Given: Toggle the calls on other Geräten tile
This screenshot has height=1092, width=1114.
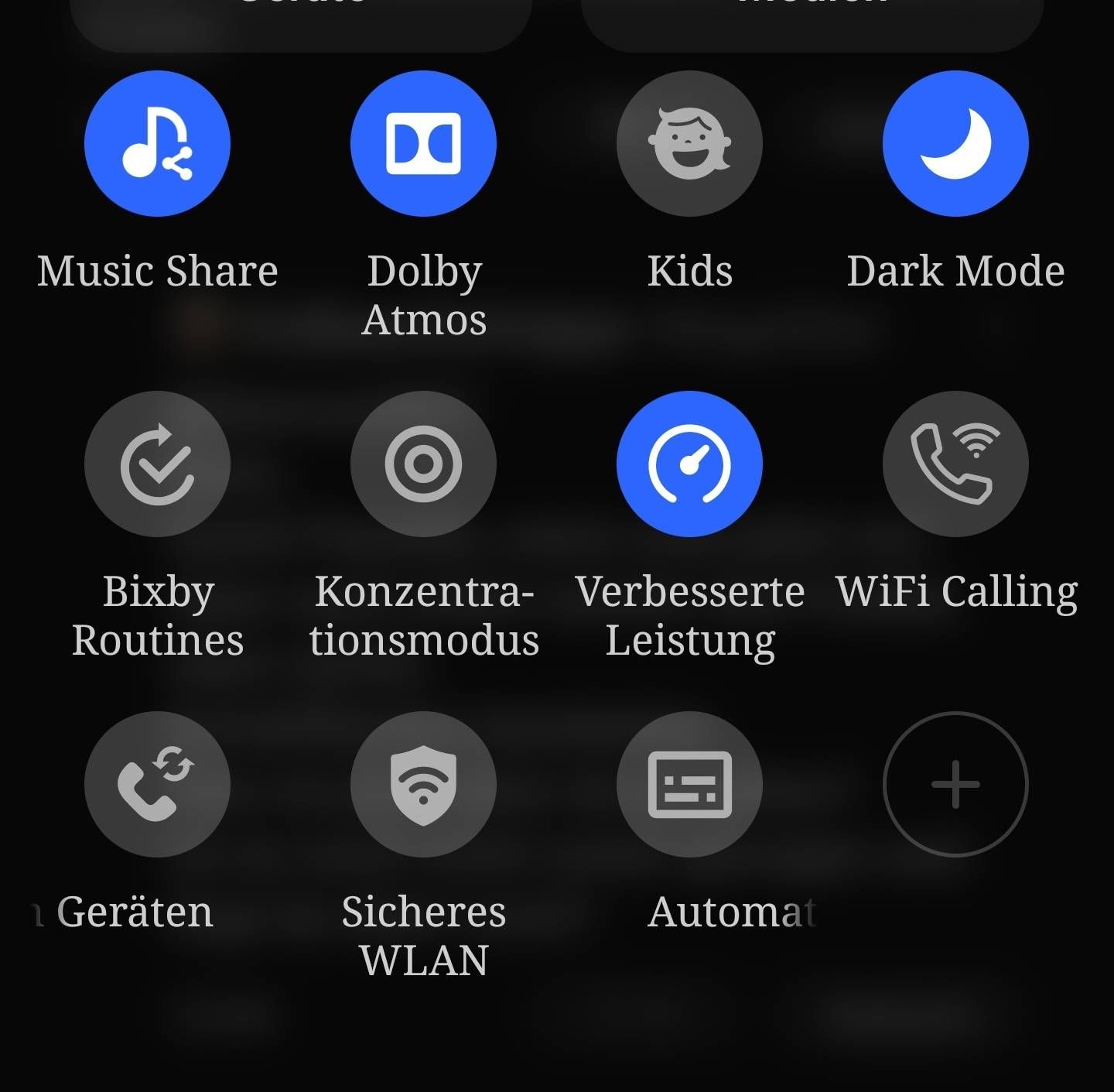Looking at the screenshot, I should tap(157, 784).
